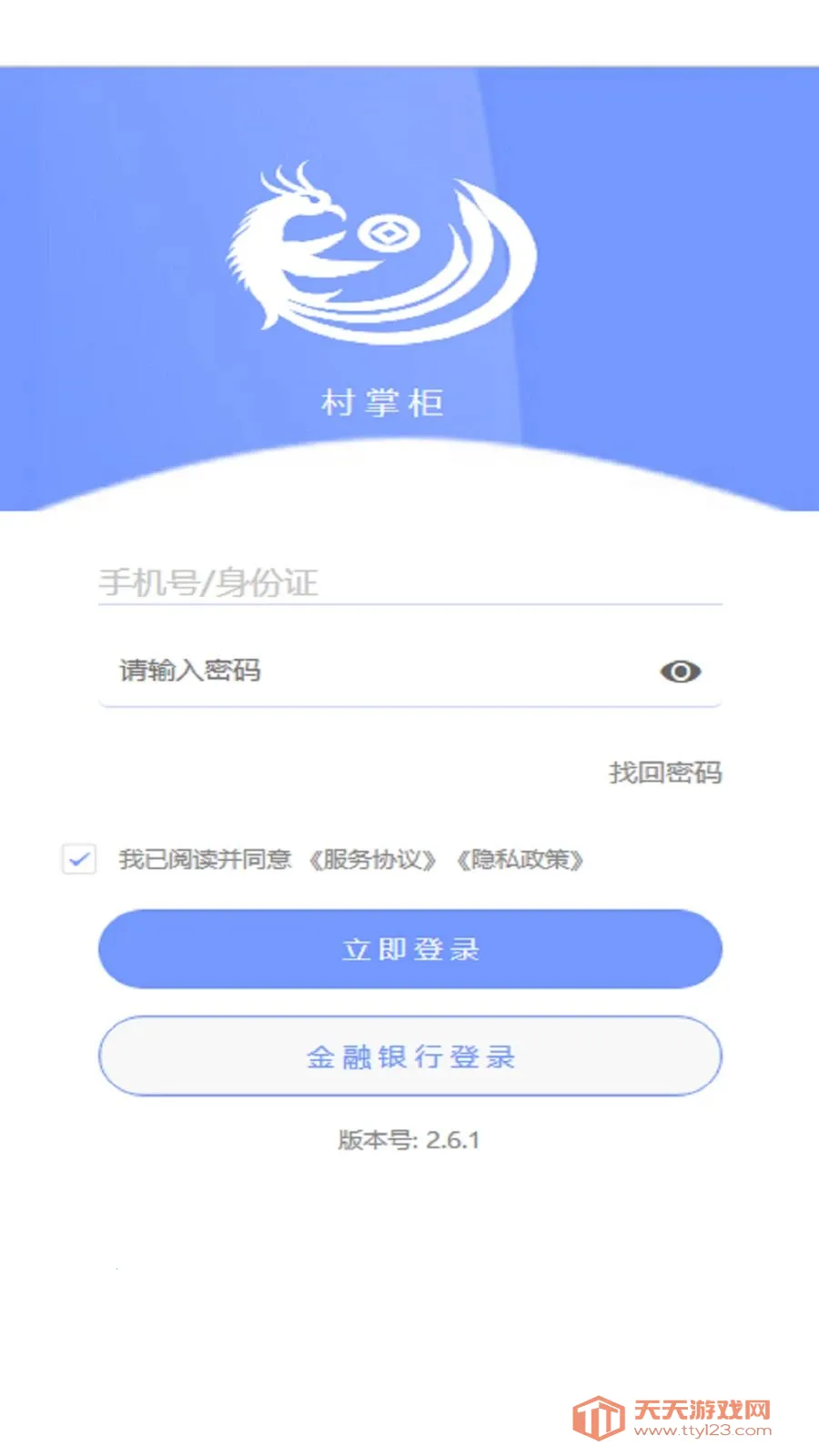
Task: Tap the 手机号/身份证 input field
Action: (x=409, y=582)
